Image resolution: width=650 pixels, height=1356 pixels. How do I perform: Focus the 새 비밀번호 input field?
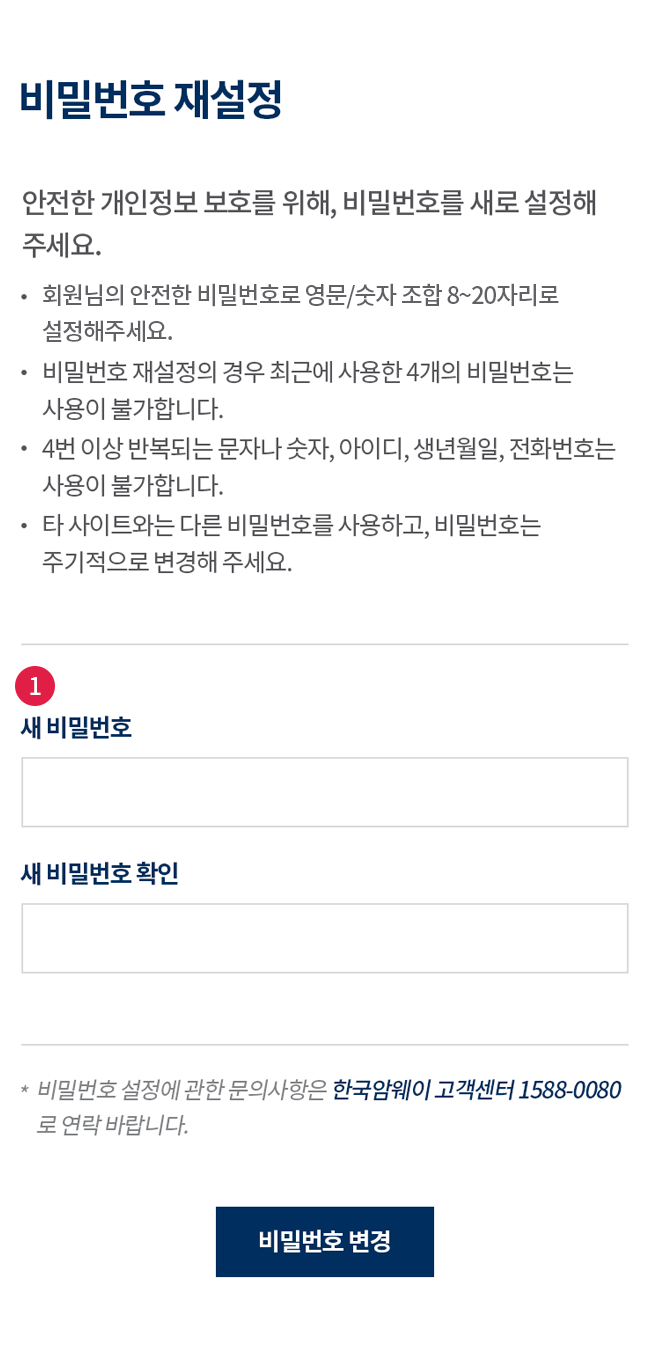tap(324, 792)
